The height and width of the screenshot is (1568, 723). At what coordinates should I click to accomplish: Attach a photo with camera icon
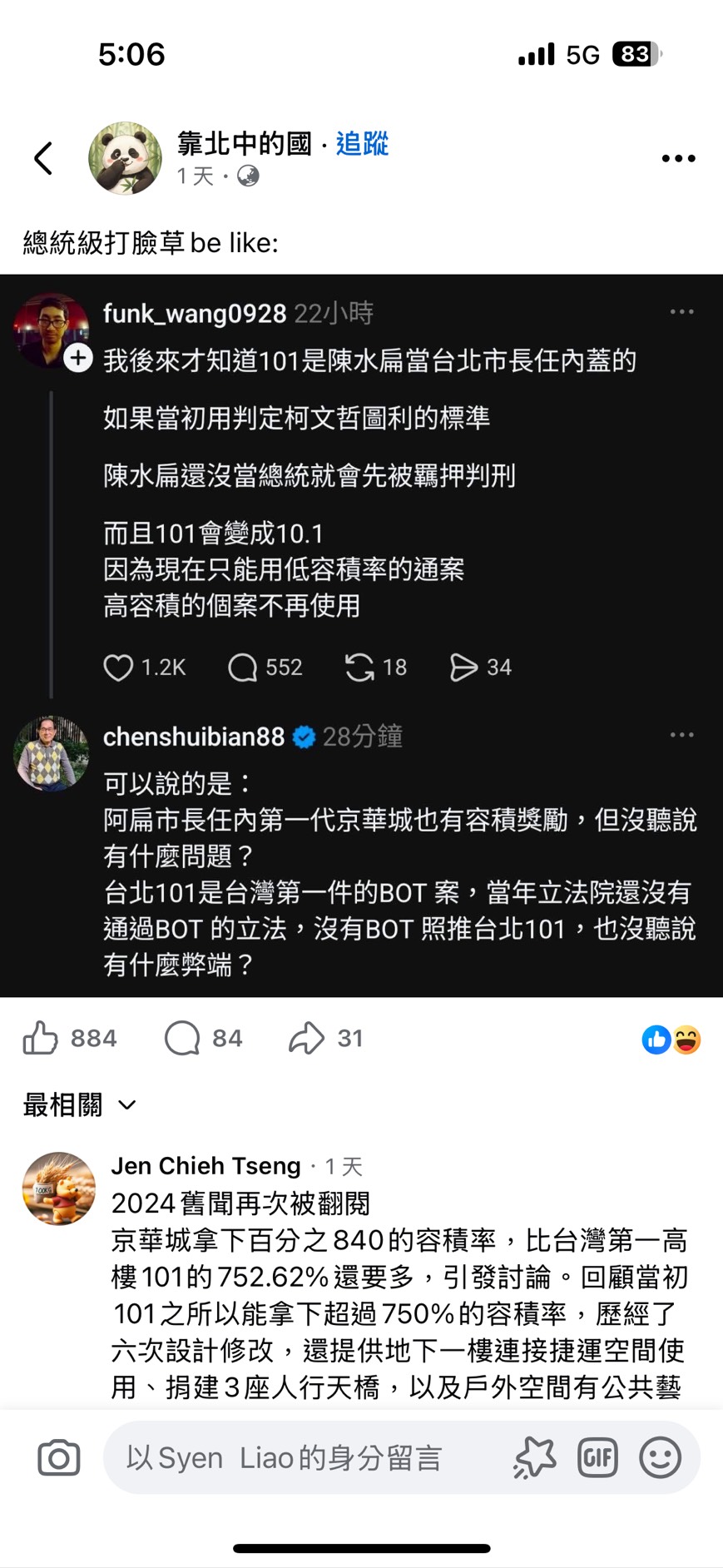click(59, 1458)
